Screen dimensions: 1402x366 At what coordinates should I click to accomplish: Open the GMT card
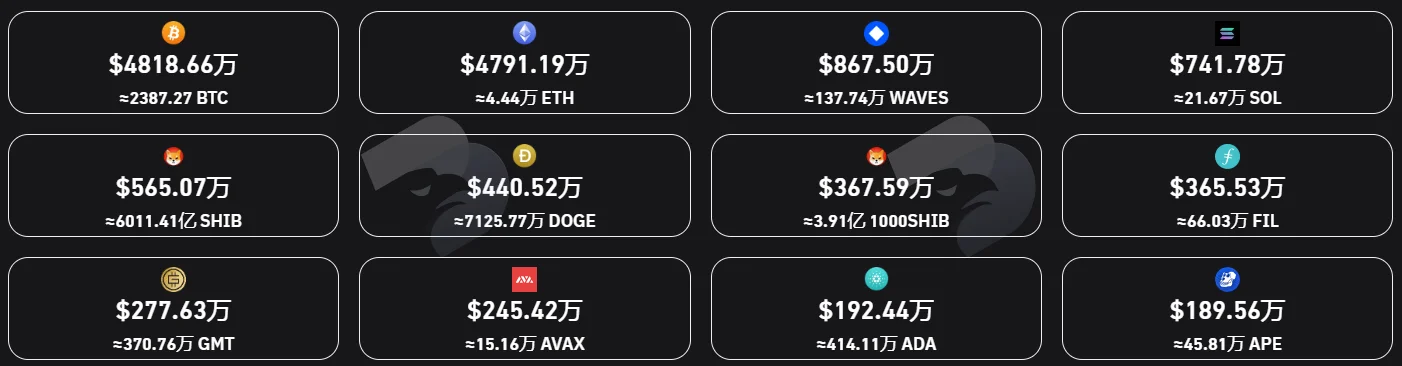point(173,308)
